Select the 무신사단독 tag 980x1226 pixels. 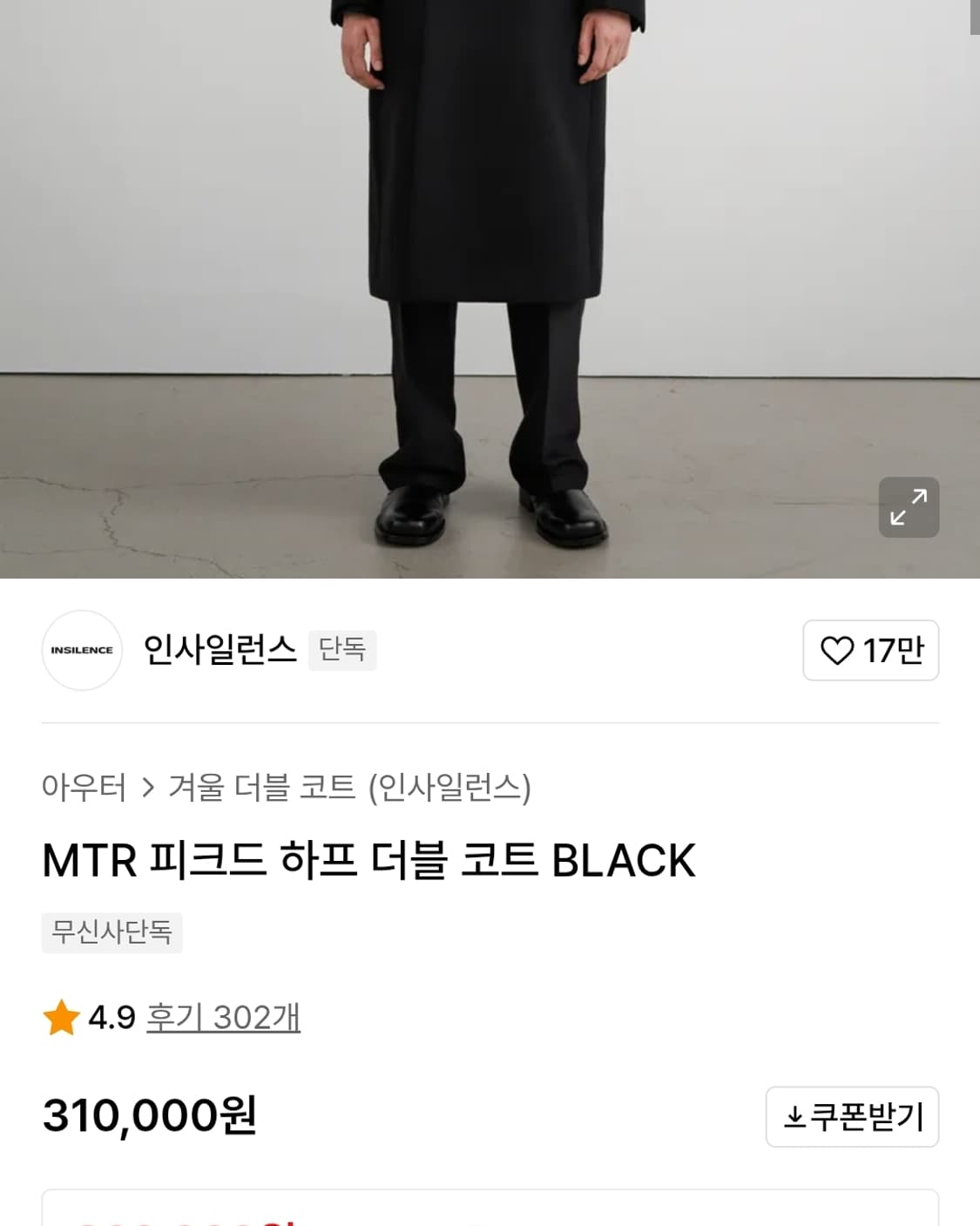click(112, 934)
